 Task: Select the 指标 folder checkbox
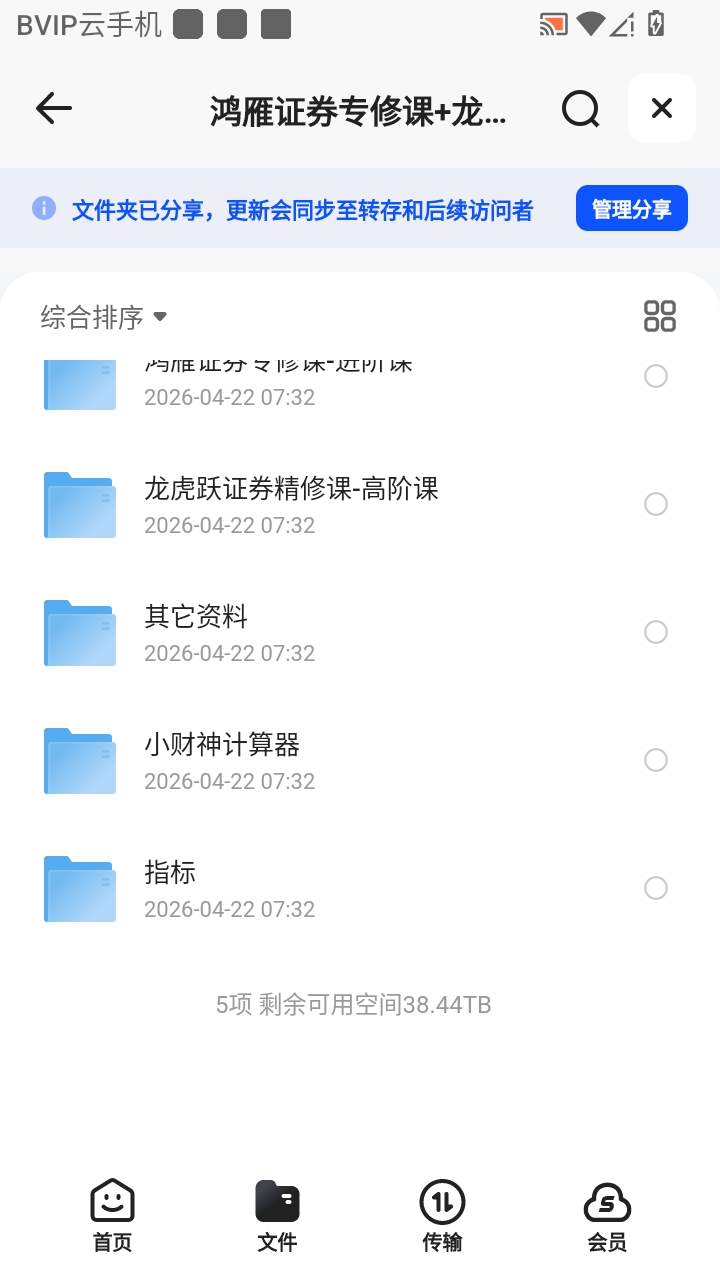[x=656, y=888]
